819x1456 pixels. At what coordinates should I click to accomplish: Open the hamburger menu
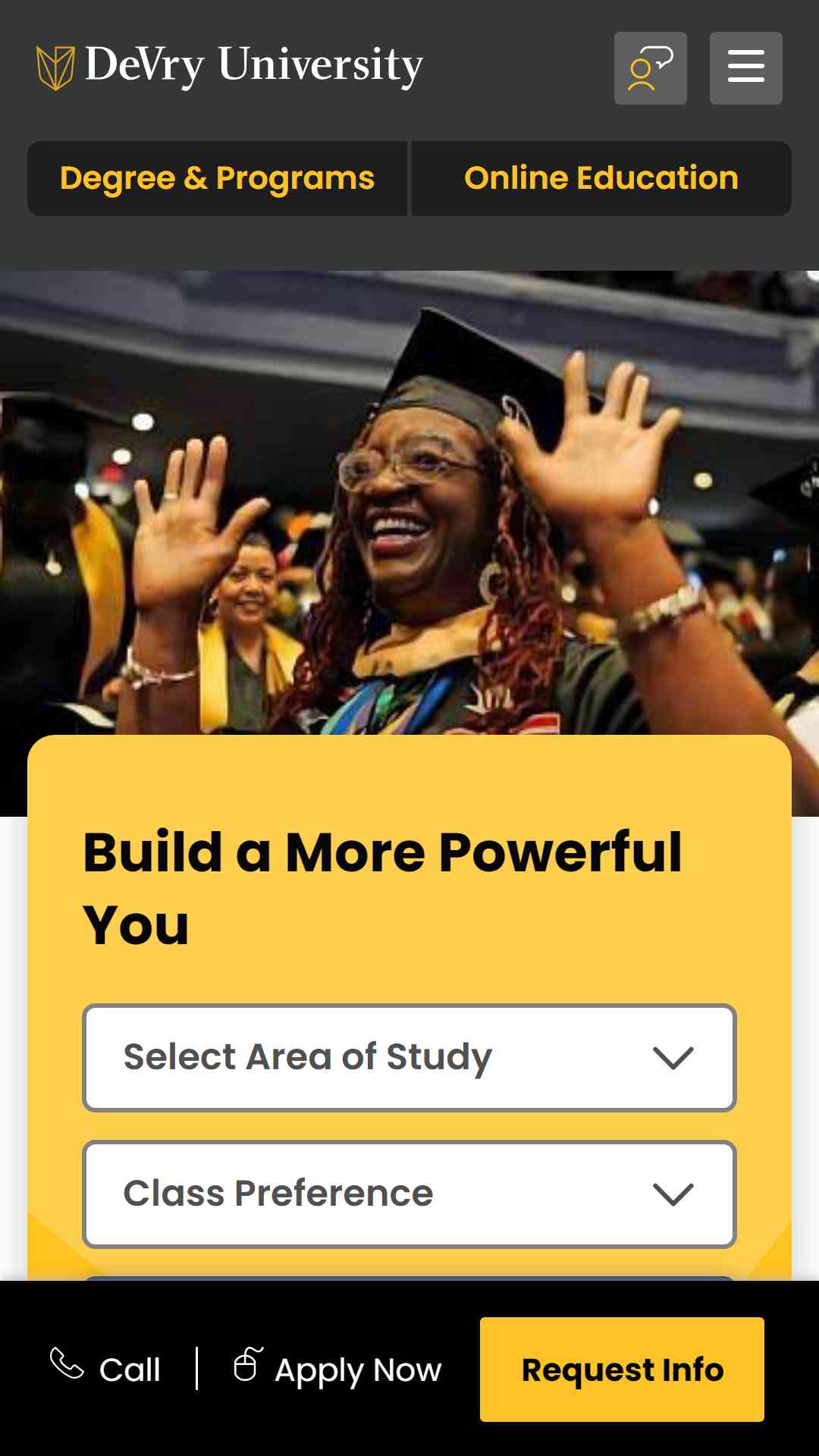click(x=745, y=68)
